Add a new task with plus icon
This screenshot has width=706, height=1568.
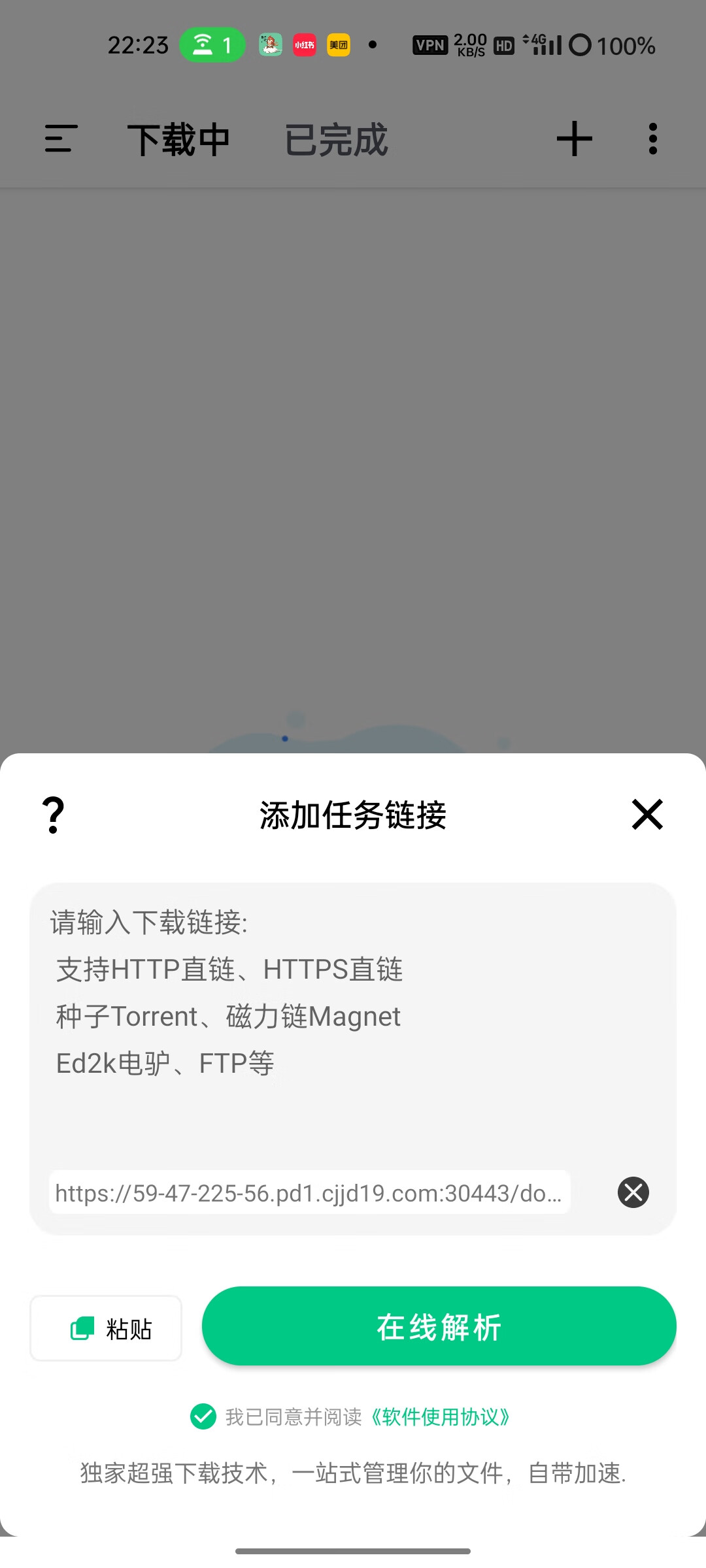click(x=575, y=139)
